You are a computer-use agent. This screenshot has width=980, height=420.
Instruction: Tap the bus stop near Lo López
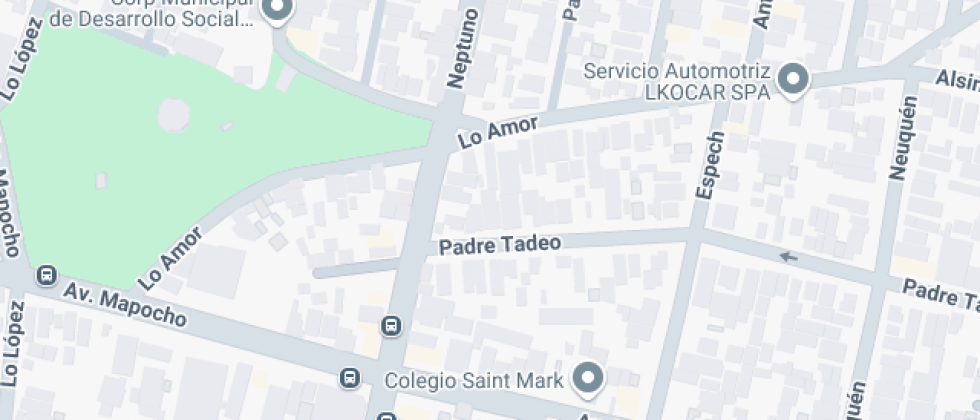[45, 275]
